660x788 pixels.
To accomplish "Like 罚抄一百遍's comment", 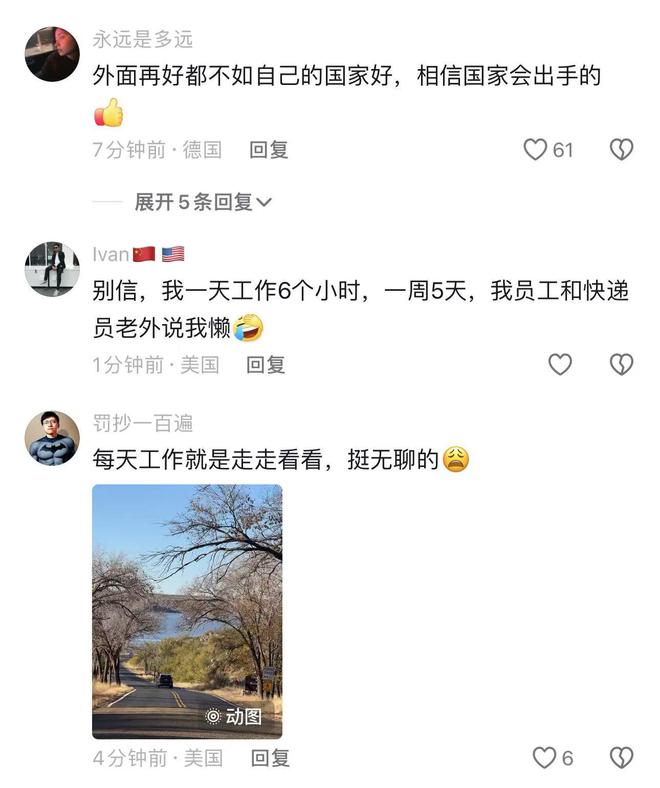I will click(543, 757).
